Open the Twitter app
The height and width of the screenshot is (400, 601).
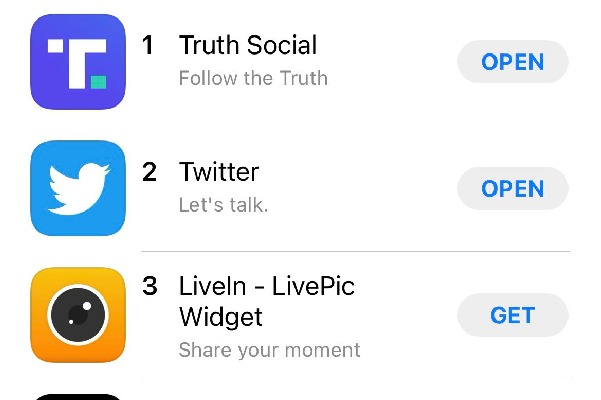(x=512, y=189)
